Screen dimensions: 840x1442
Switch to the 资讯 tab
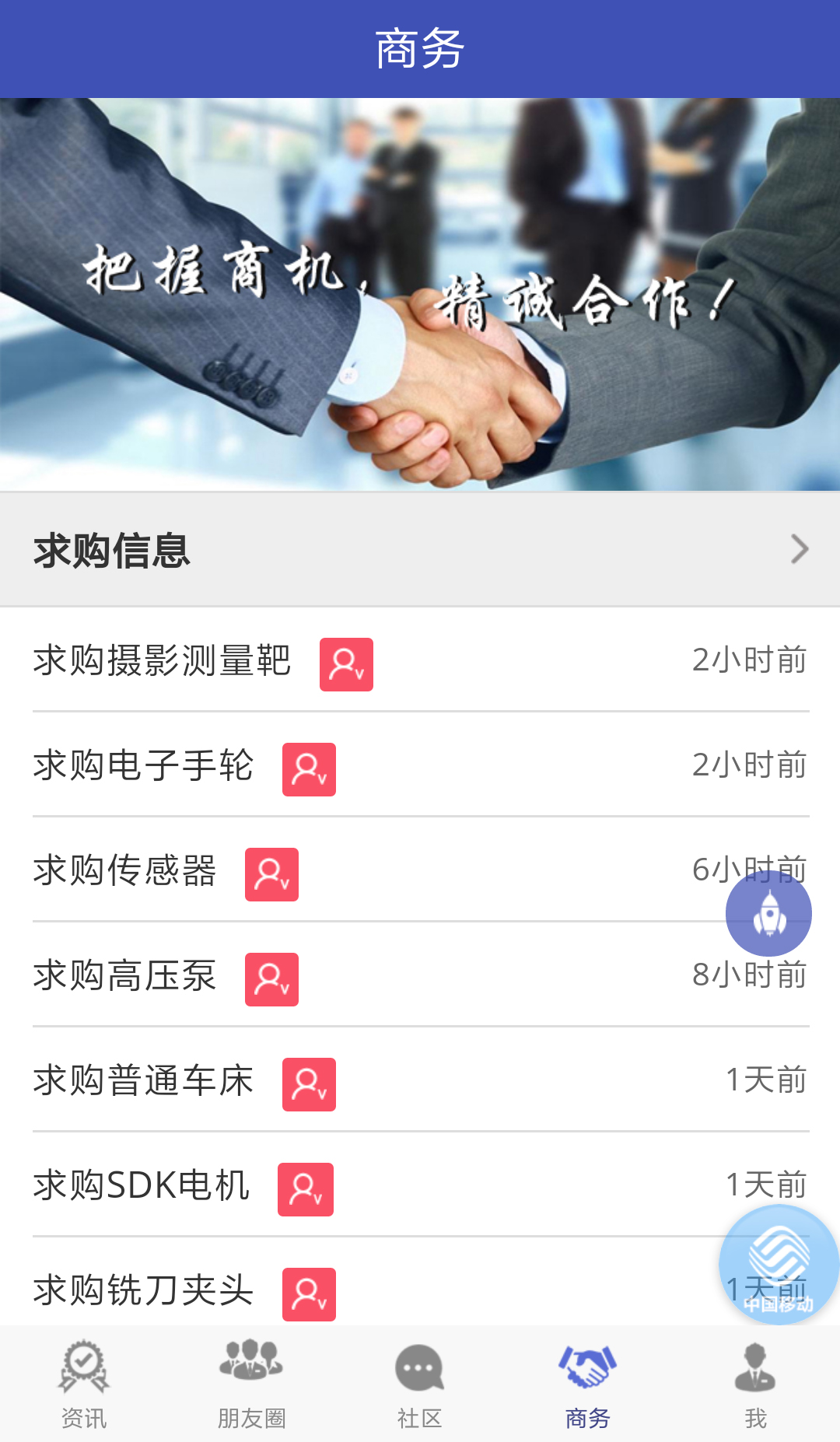84,1384
